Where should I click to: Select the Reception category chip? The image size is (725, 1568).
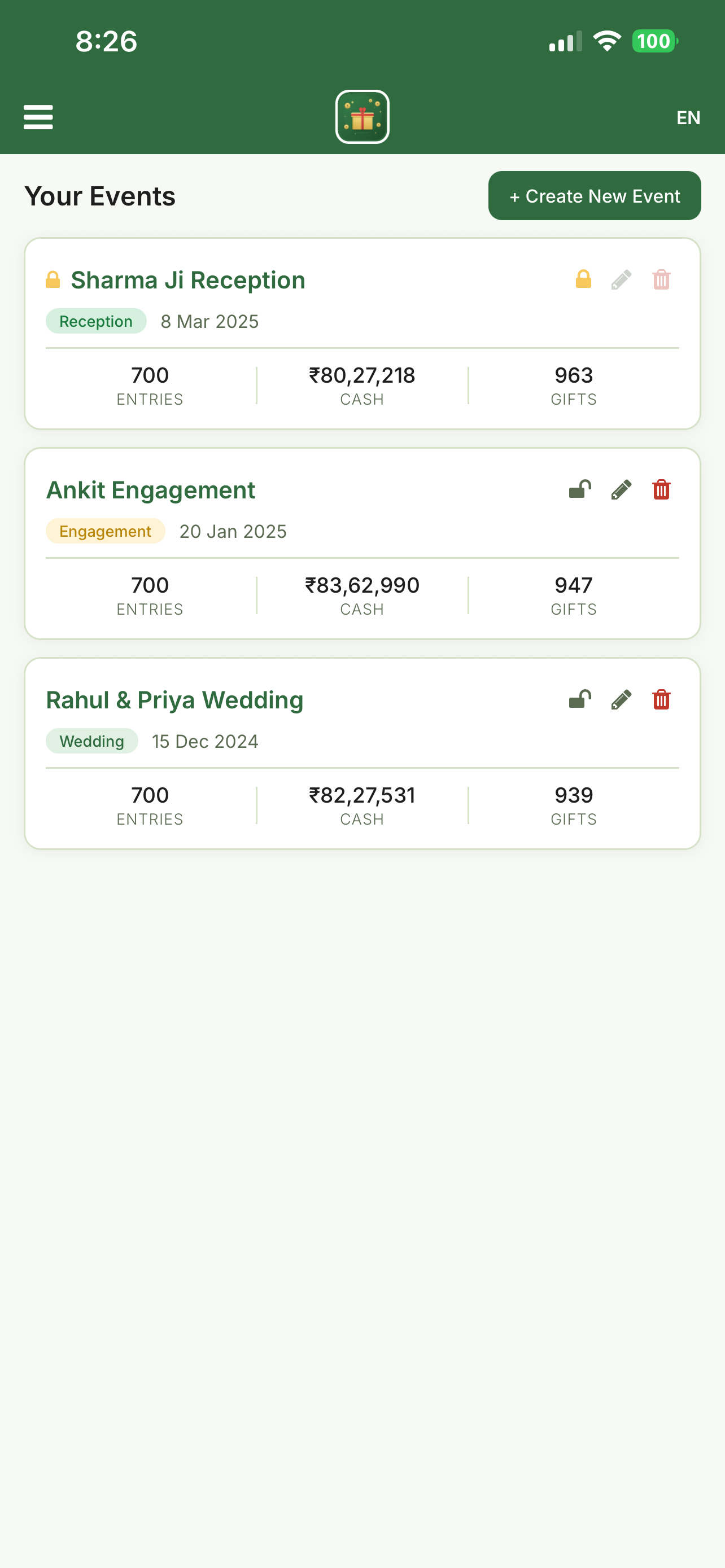(95, 321)
